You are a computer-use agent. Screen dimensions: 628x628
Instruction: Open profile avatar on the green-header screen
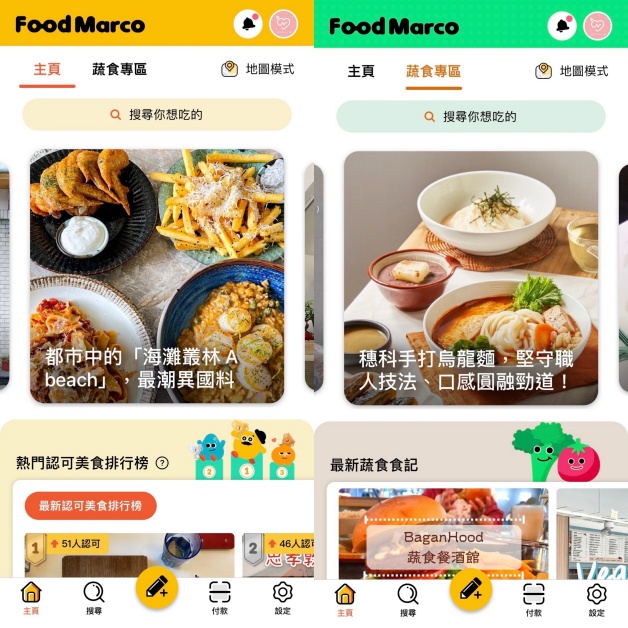[597, 25]
